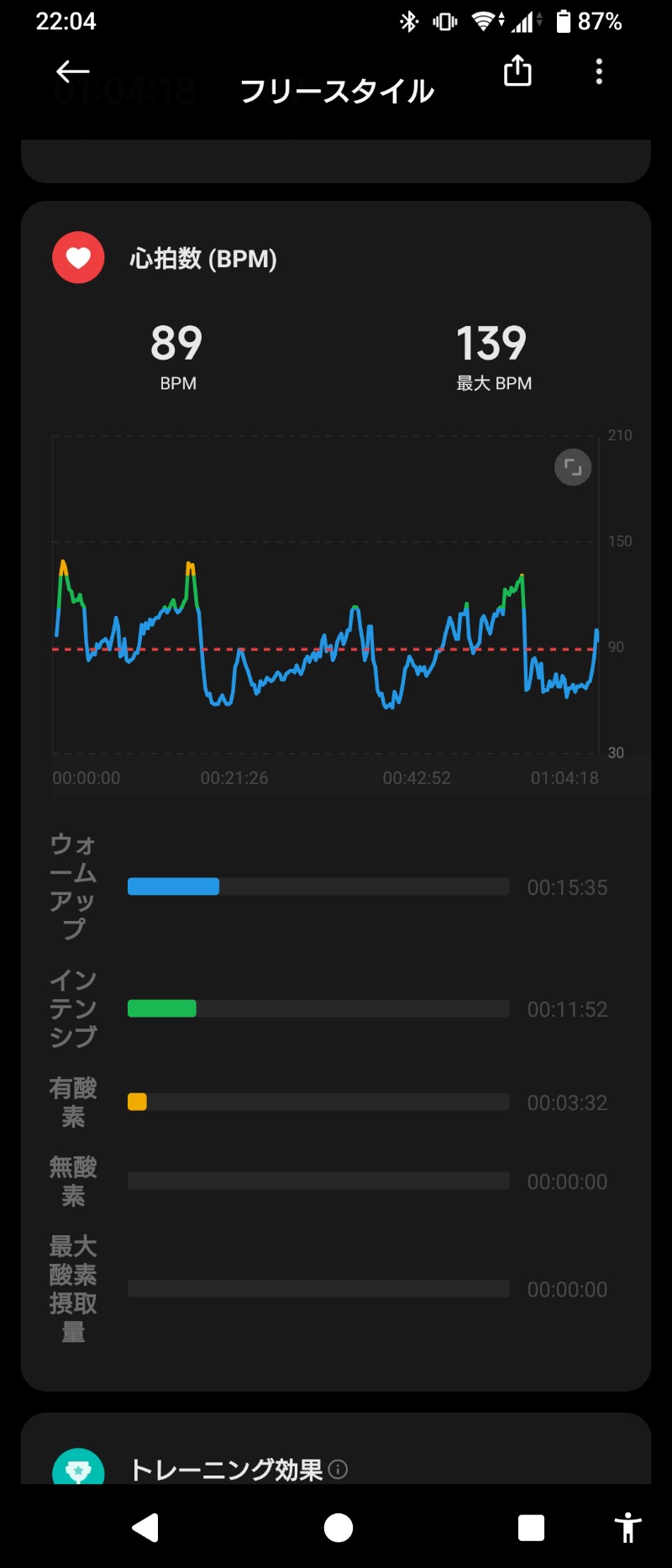Open the three-dot overflow menu
Screen dimensions: 672x1568
[599, 71]
